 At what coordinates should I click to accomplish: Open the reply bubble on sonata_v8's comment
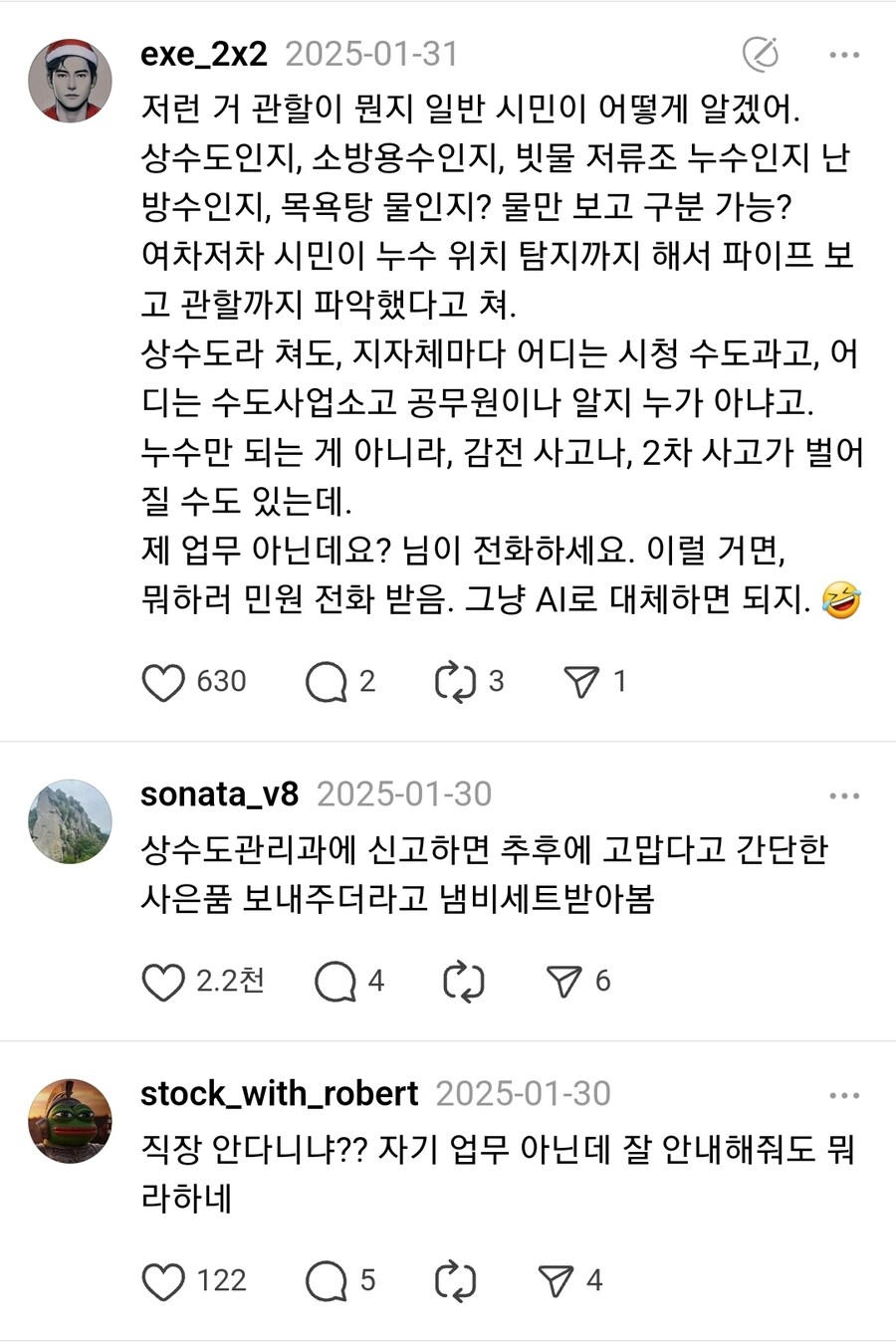click(x=336, y=981)
